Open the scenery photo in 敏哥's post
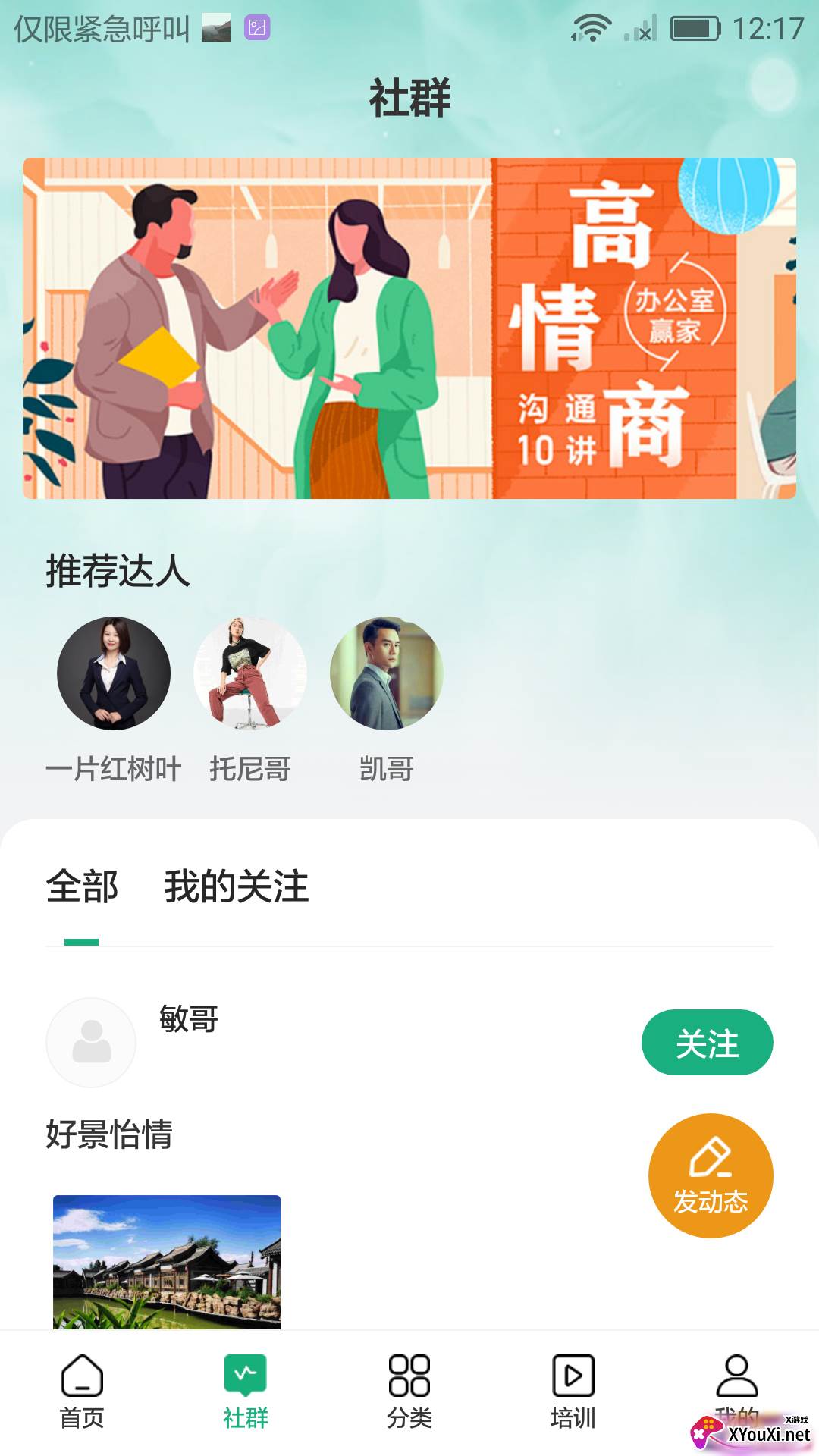The image size is (819, 1456). tap(167, 1262)
